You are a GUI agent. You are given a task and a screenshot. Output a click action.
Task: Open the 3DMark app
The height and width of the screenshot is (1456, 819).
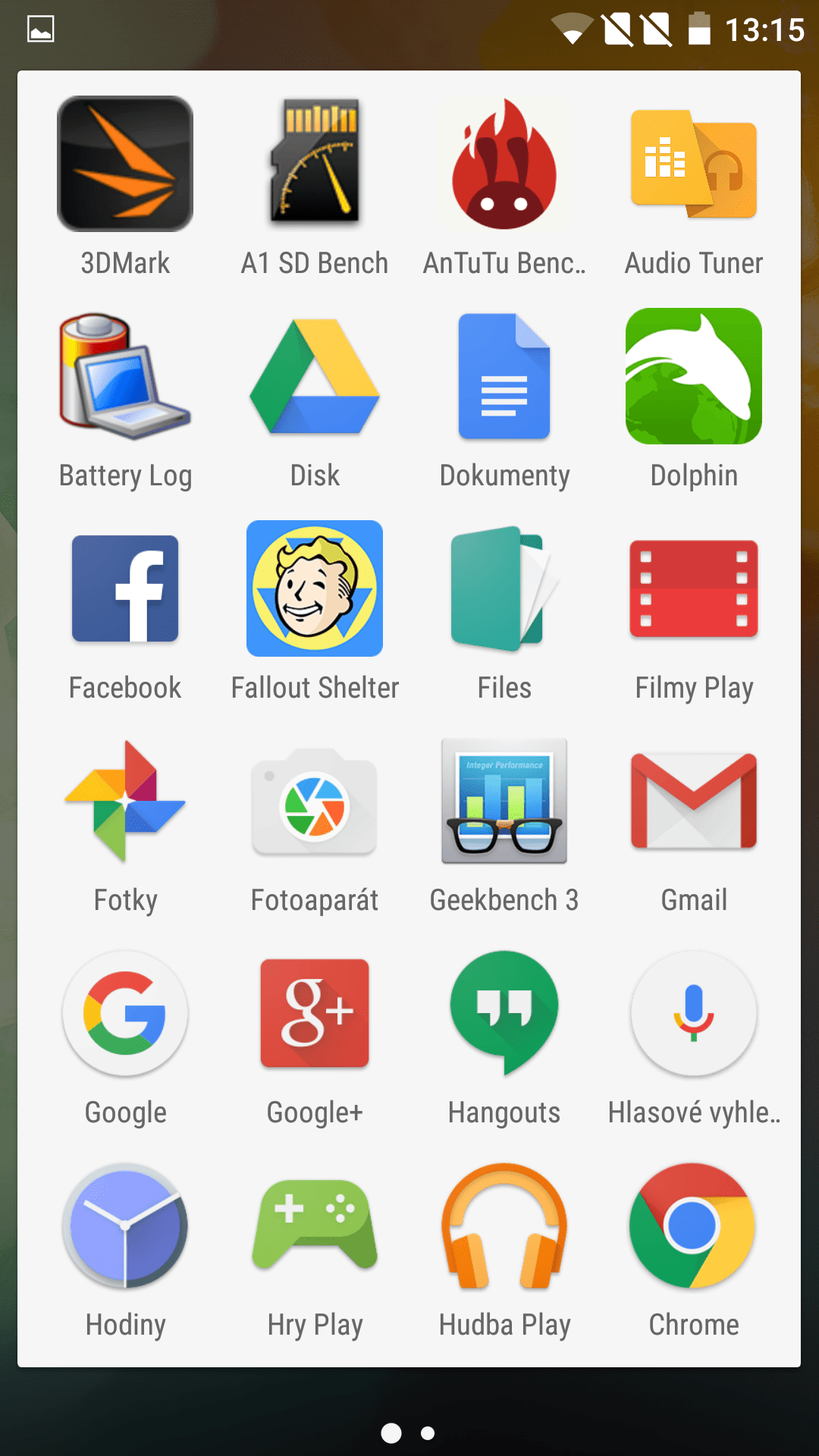[125, 164]
